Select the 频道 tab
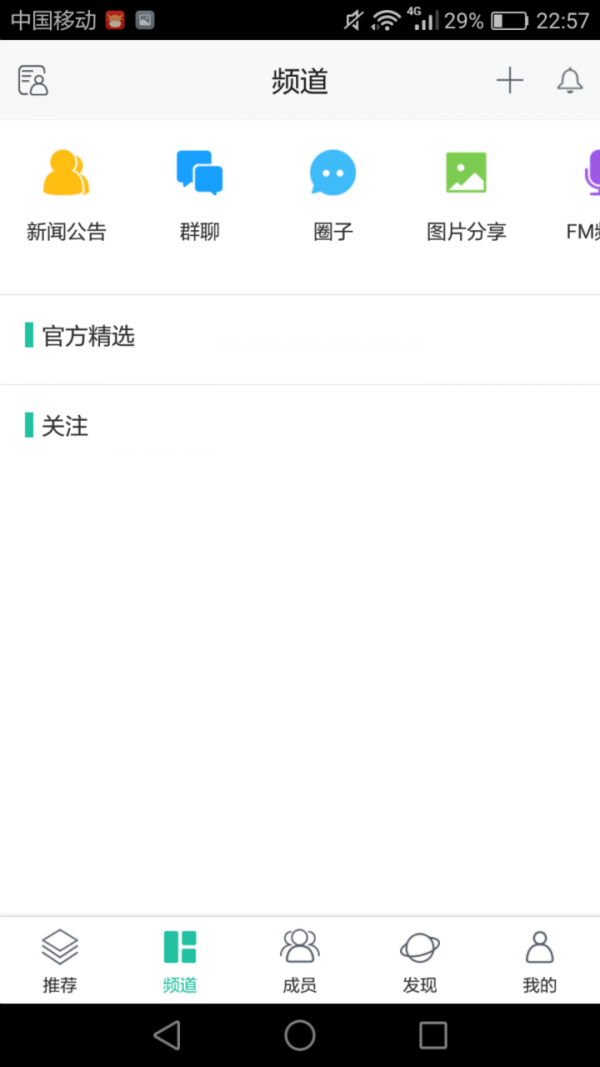 [180, 960]
